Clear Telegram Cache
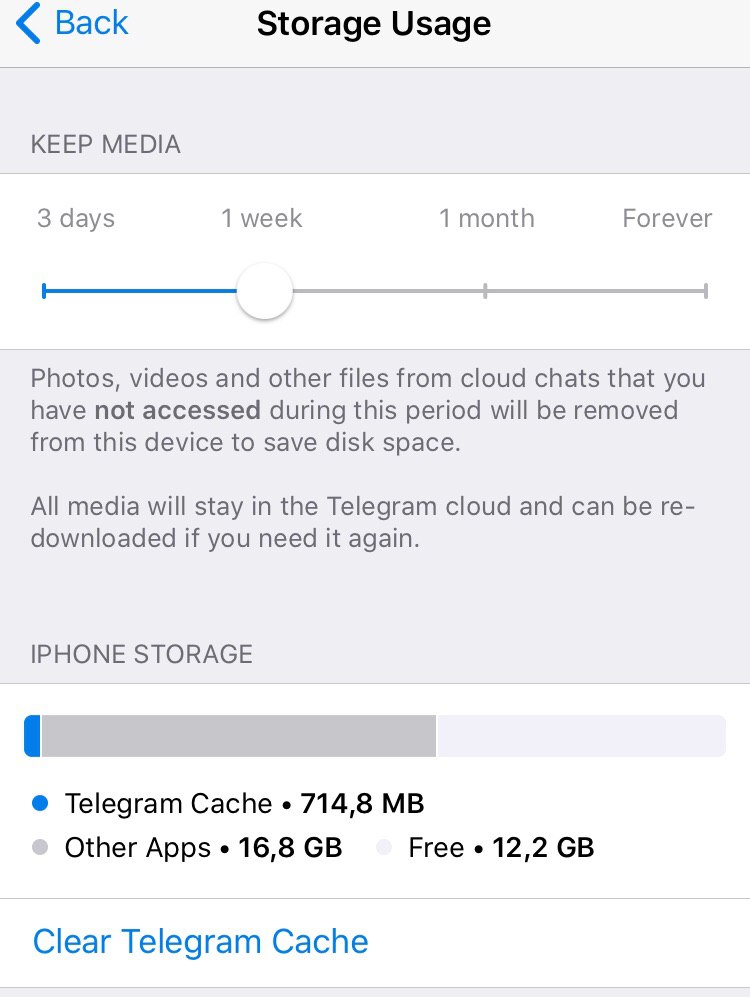Viewport: 750px width, 997px height. pyautogui.click(x=201, y=942)
